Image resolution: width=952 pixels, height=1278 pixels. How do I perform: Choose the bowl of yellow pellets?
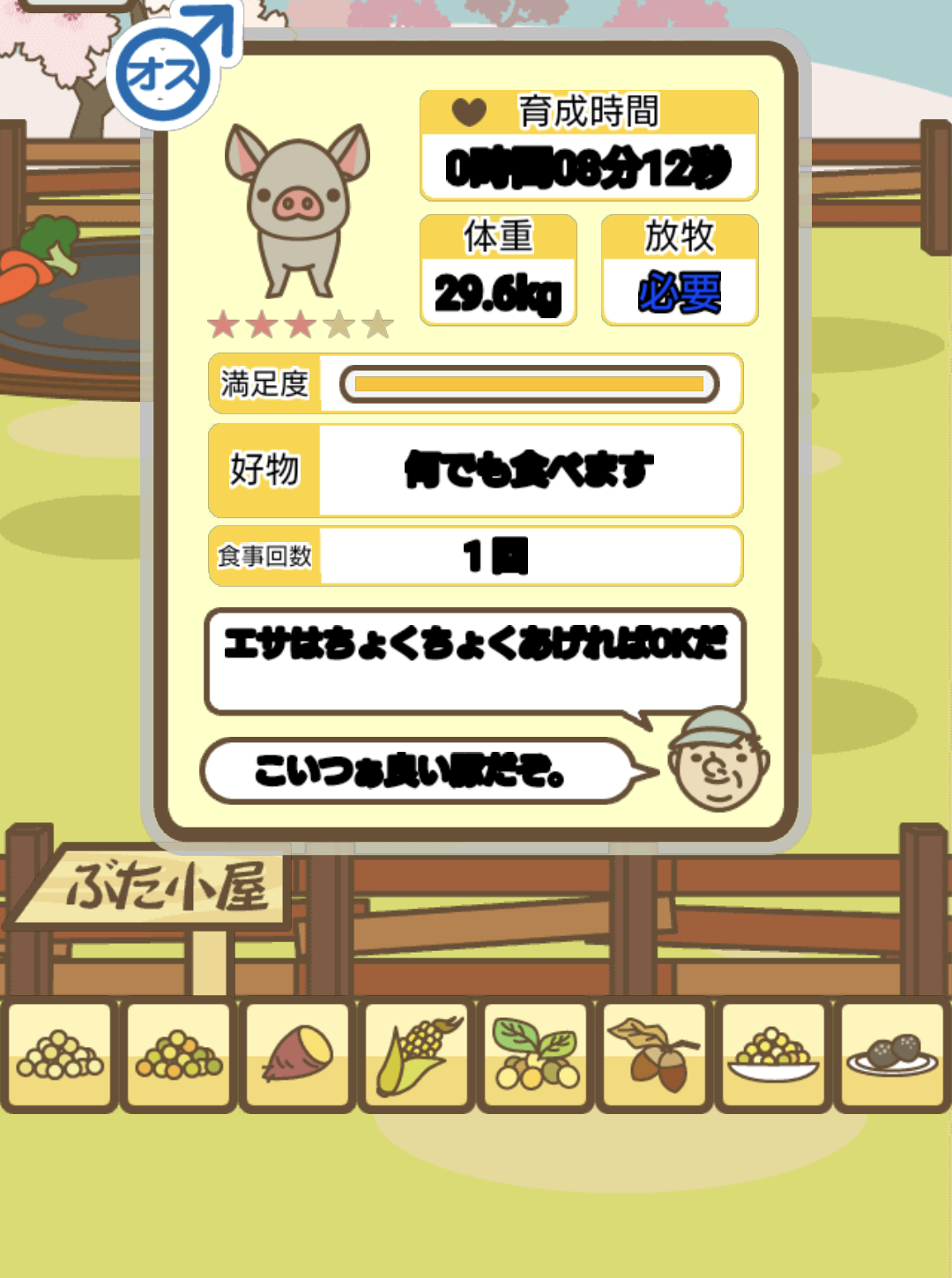(x=773, y=1054)
